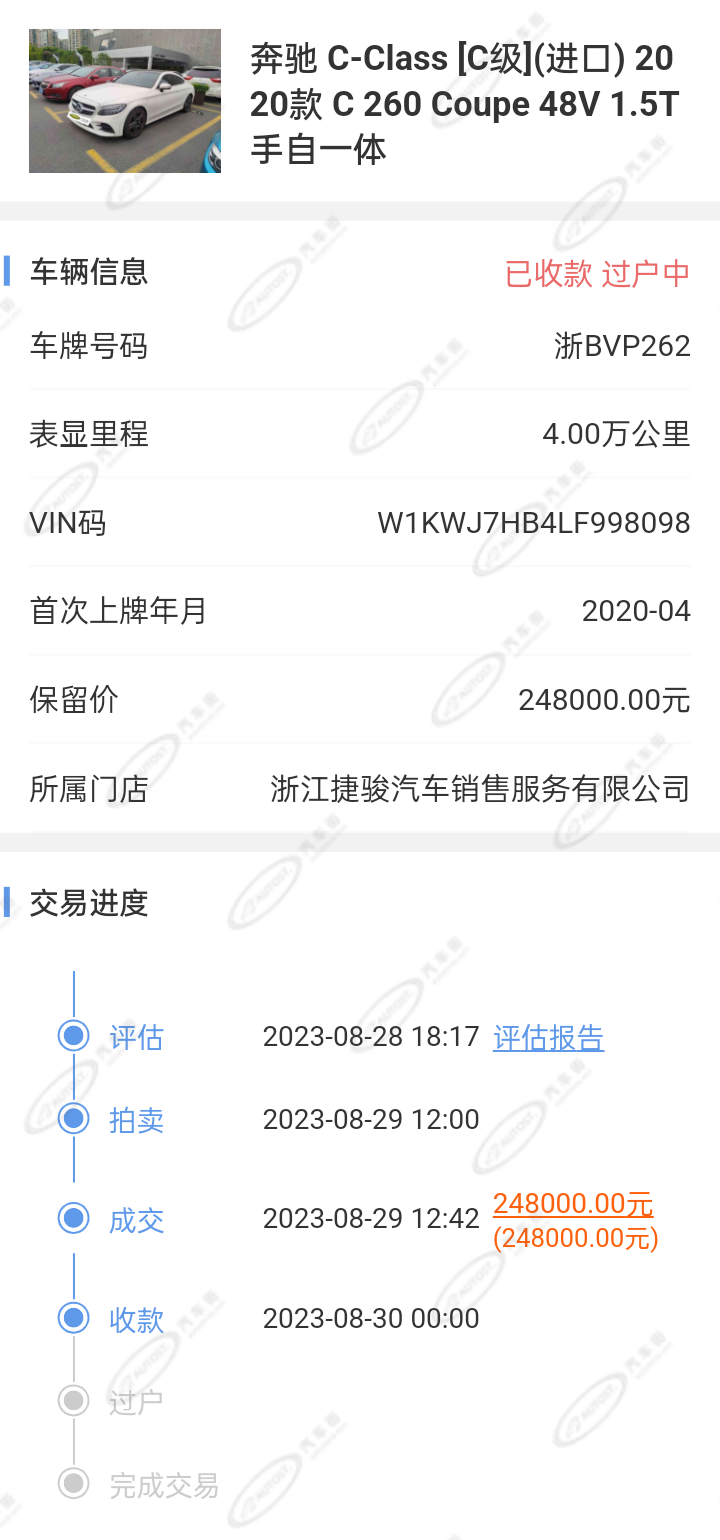The height and width of the screenshot is (1540, 720).
Task: Open the 评估报告 link
Action: pos(548,1037)
